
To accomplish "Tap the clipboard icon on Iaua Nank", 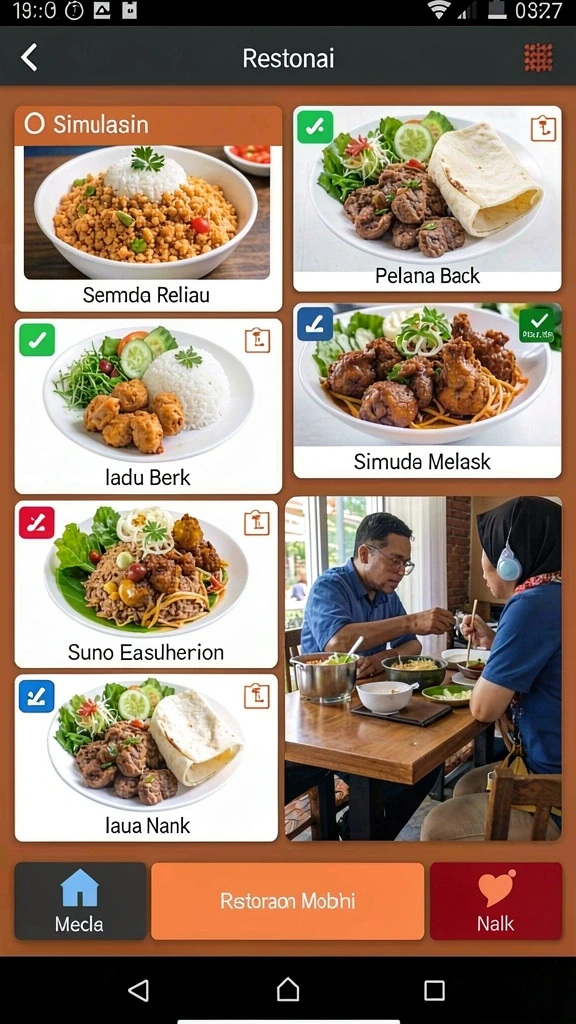I will (257, 696).
